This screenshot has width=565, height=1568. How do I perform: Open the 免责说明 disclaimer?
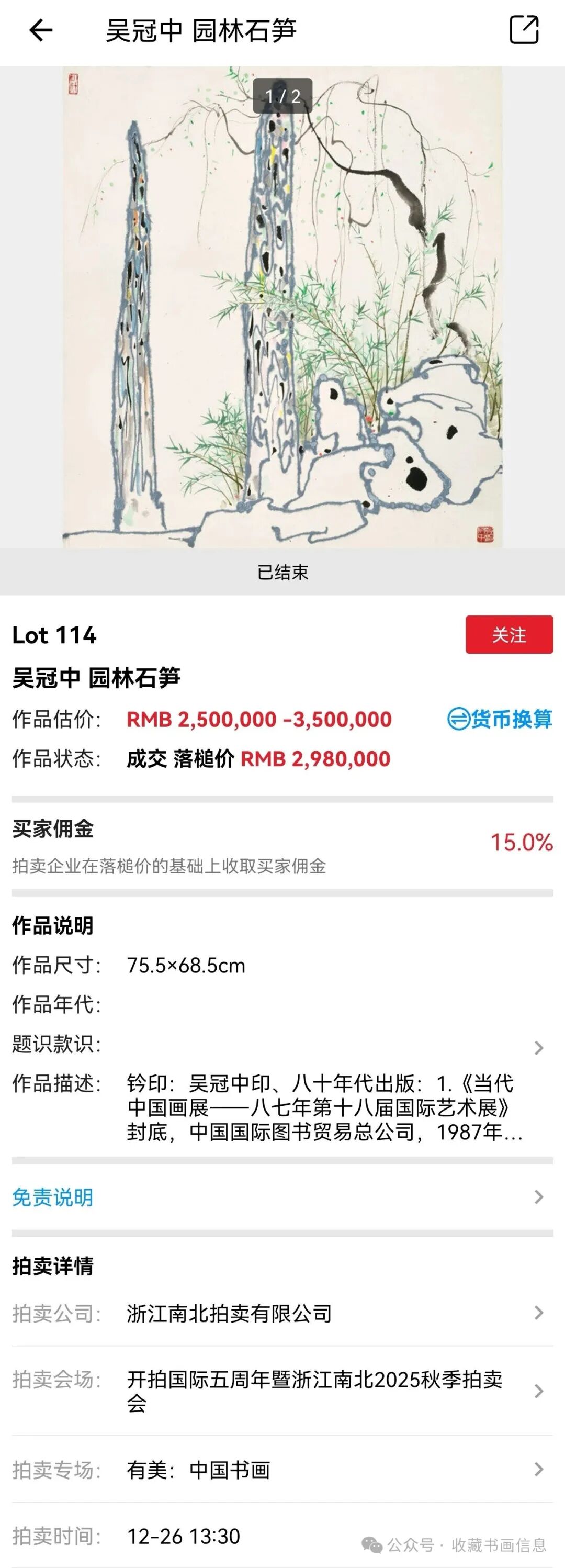tap(282, 1197)
